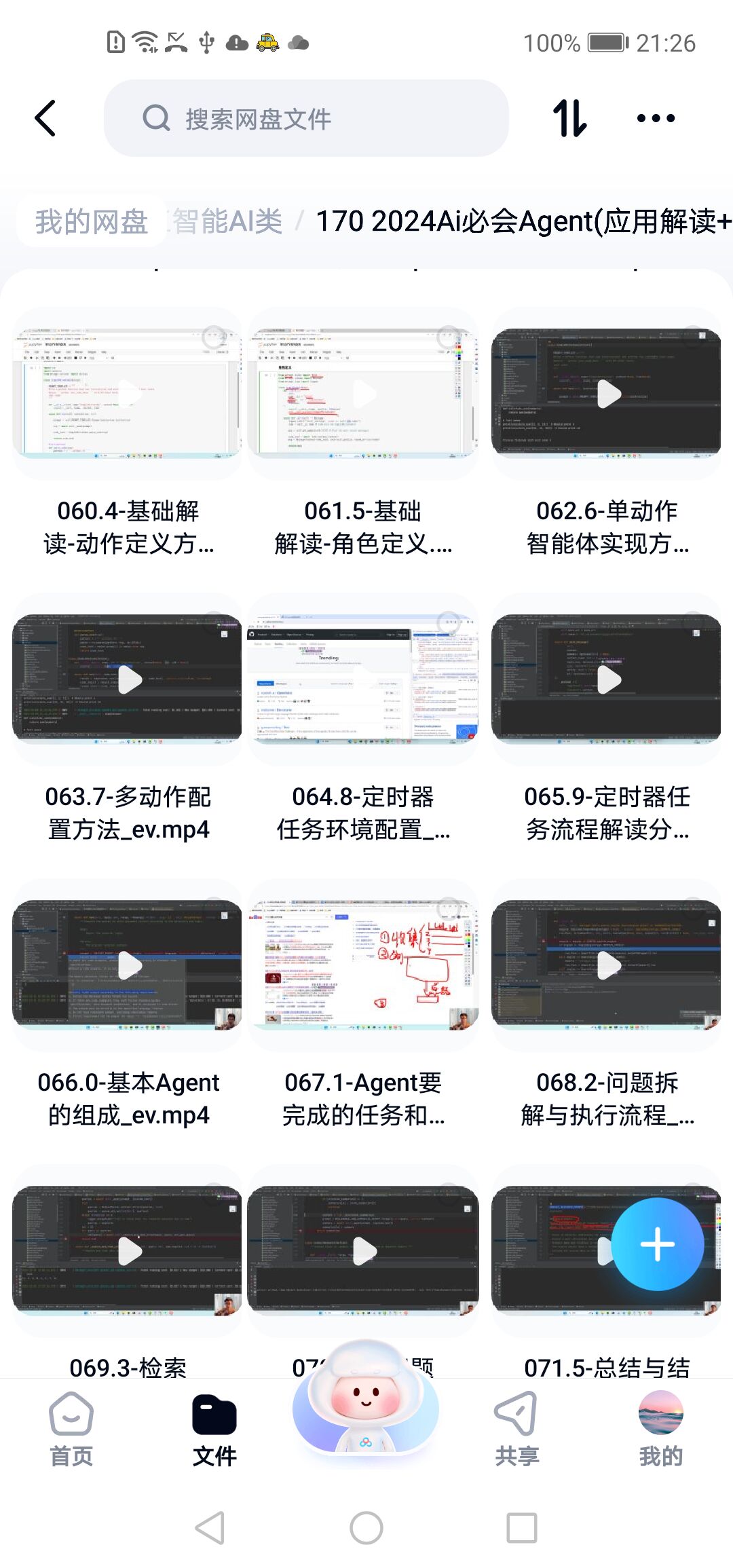
Task: Tap the search netdisk files box
Action: (x=305, y=118)
